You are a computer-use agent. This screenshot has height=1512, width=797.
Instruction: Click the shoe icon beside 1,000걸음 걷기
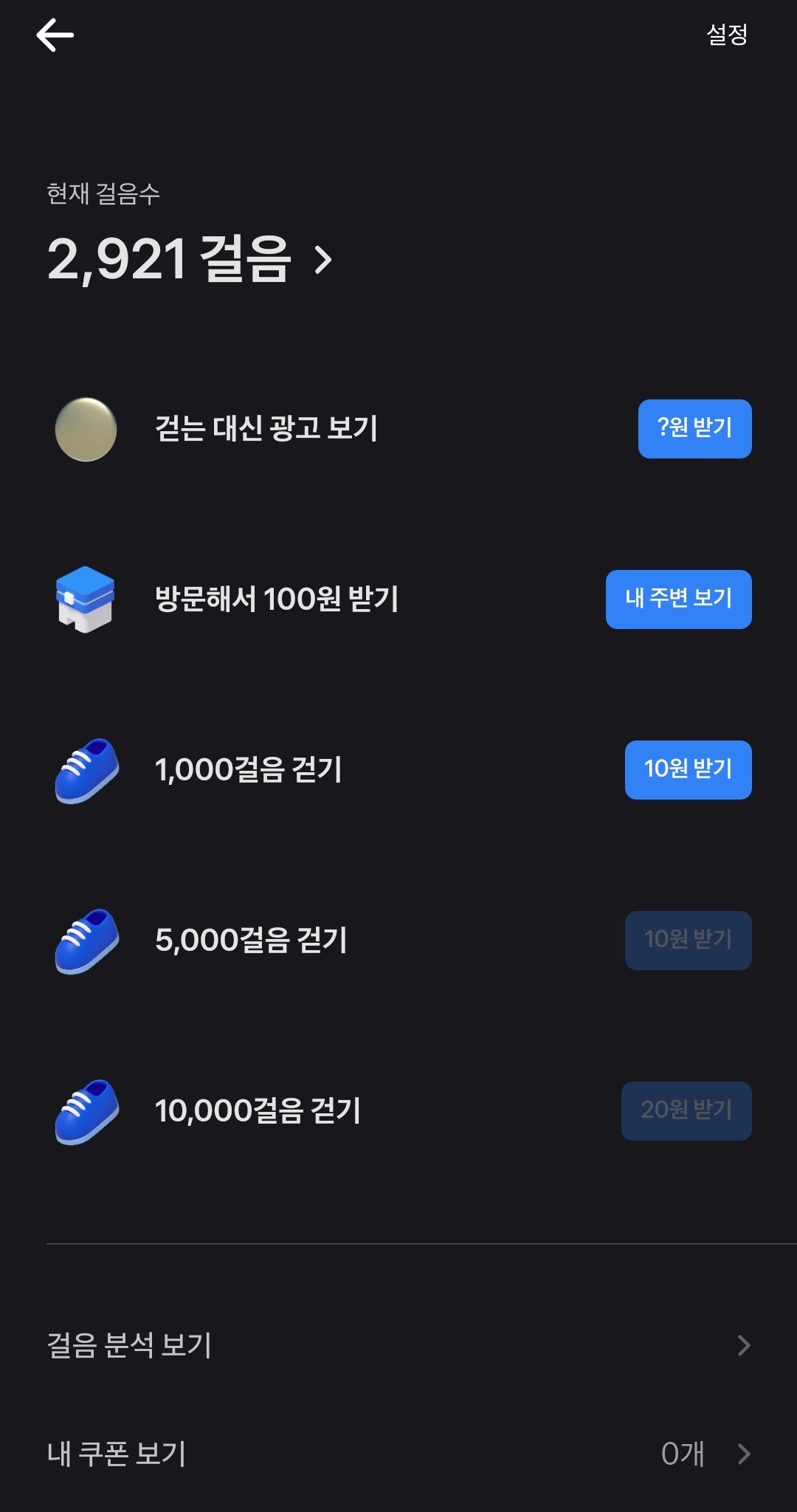86,769
